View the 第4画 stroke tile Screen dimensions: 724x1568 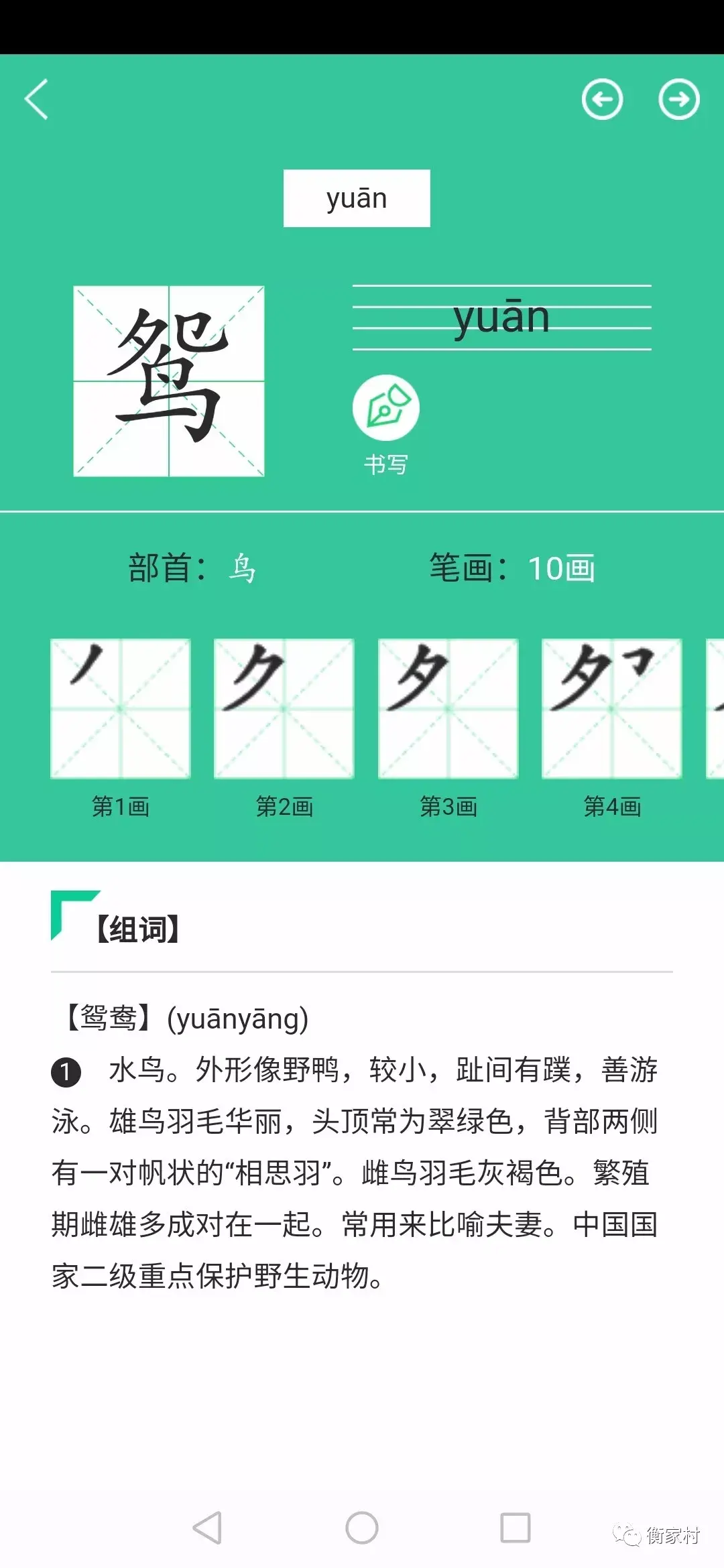pos(611,709)
